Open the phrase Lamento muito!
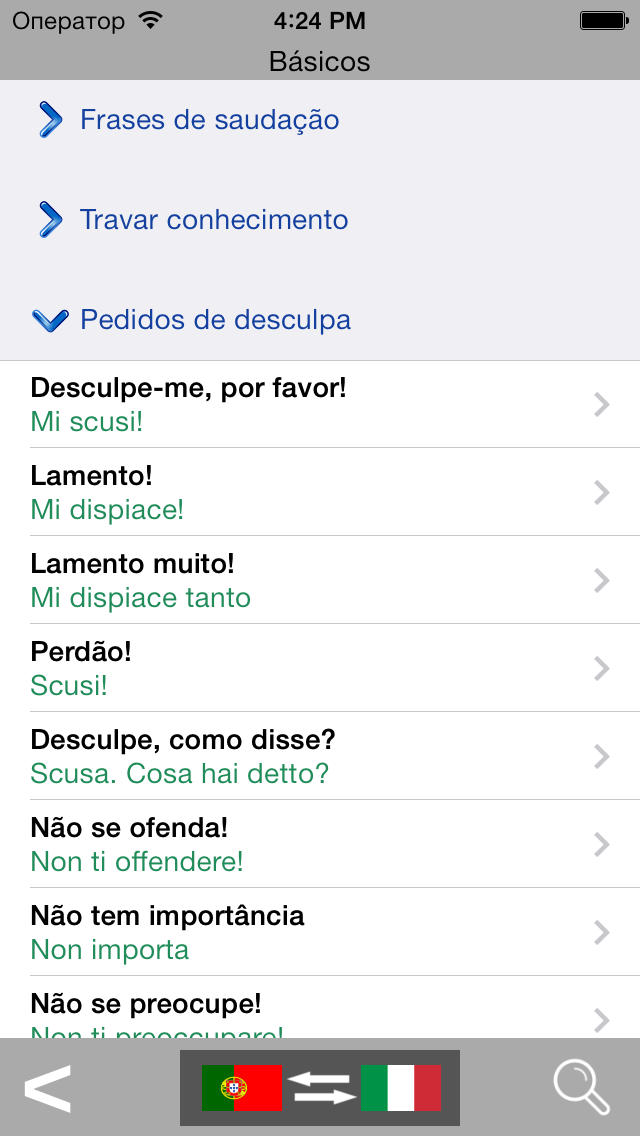The width and height of the screenshot is (640, 1136). pyautogui.click(x=320, y=580)
